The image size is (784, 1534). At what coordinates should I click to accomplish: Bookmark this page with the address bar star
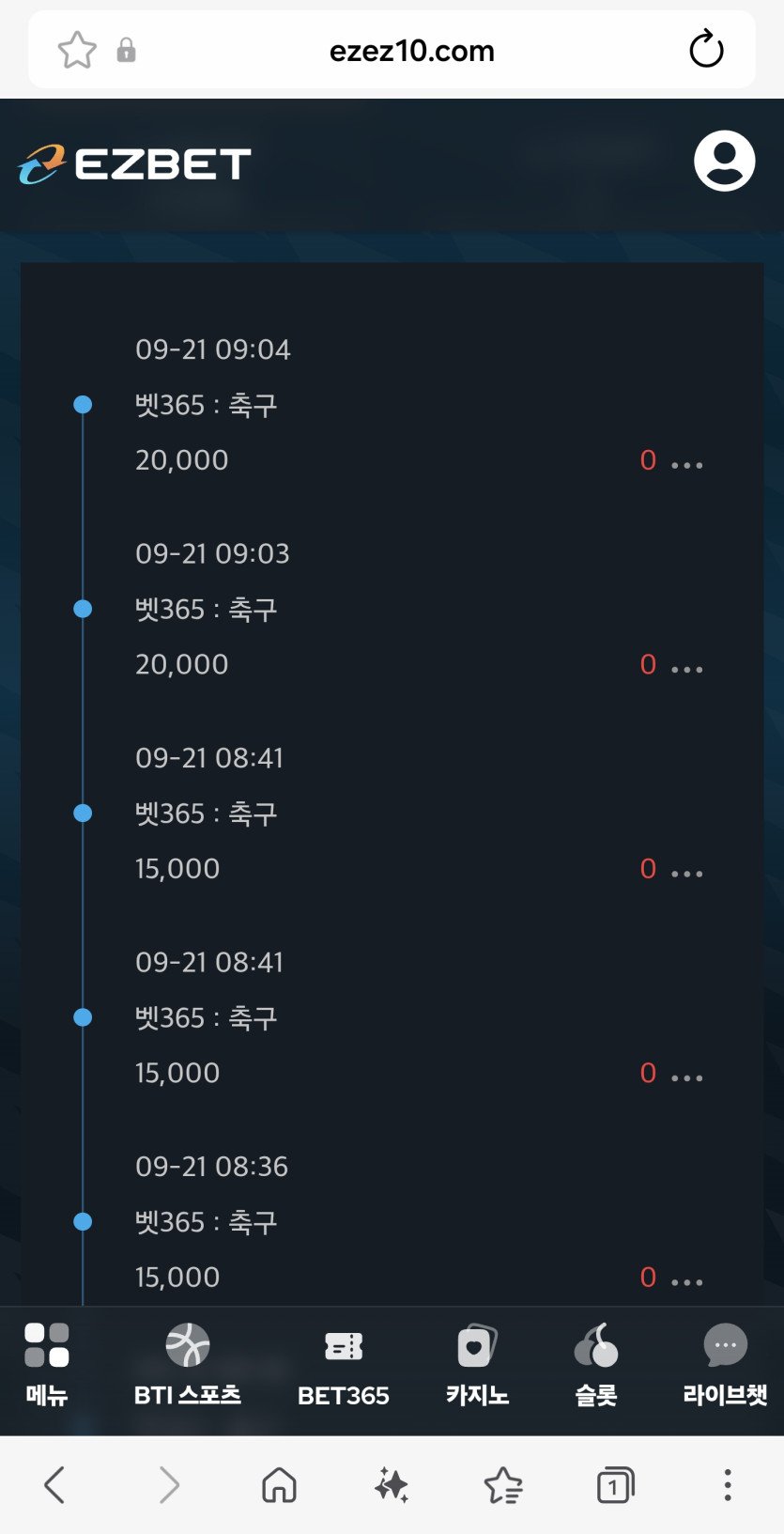tap(77, 50)
